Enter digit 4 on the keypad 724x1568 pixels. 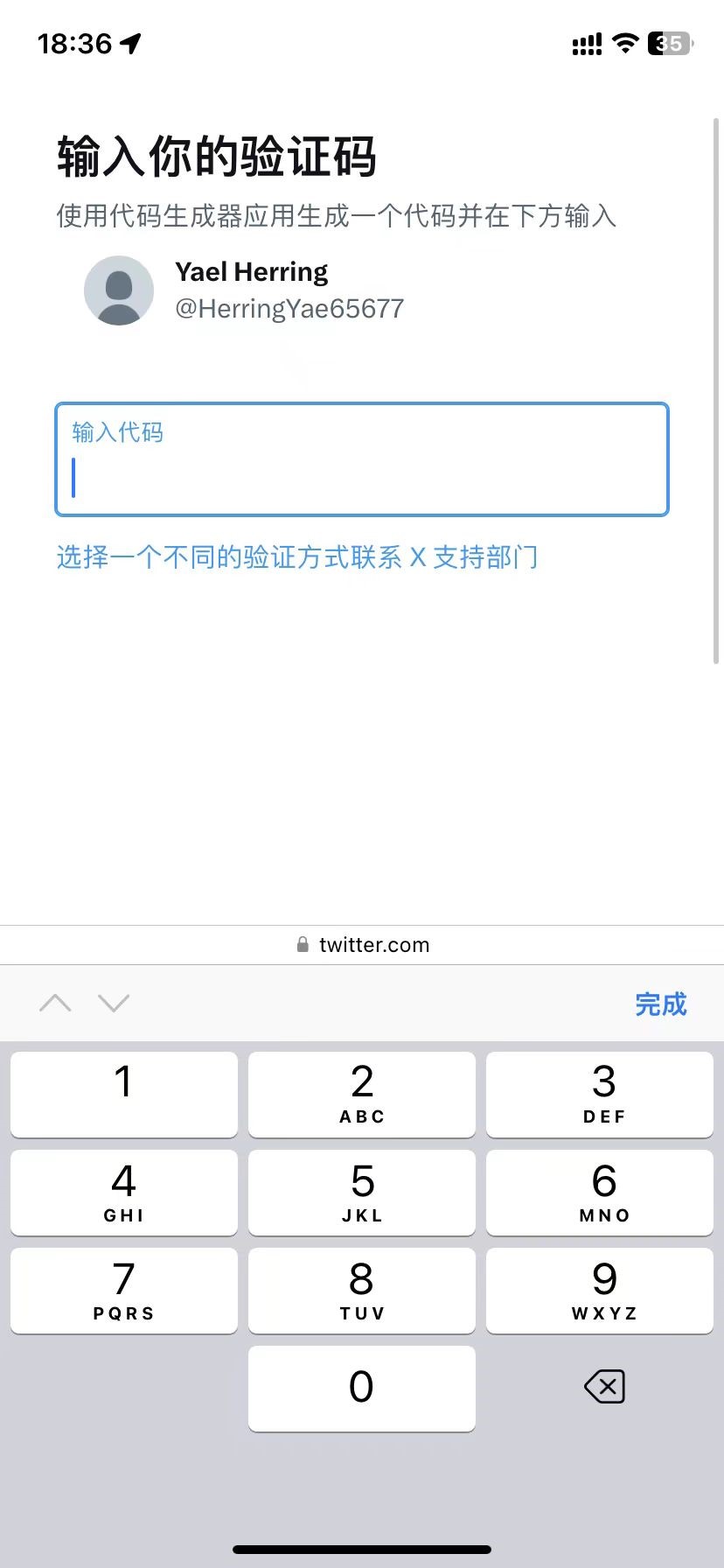click(x=124, y=1192)
